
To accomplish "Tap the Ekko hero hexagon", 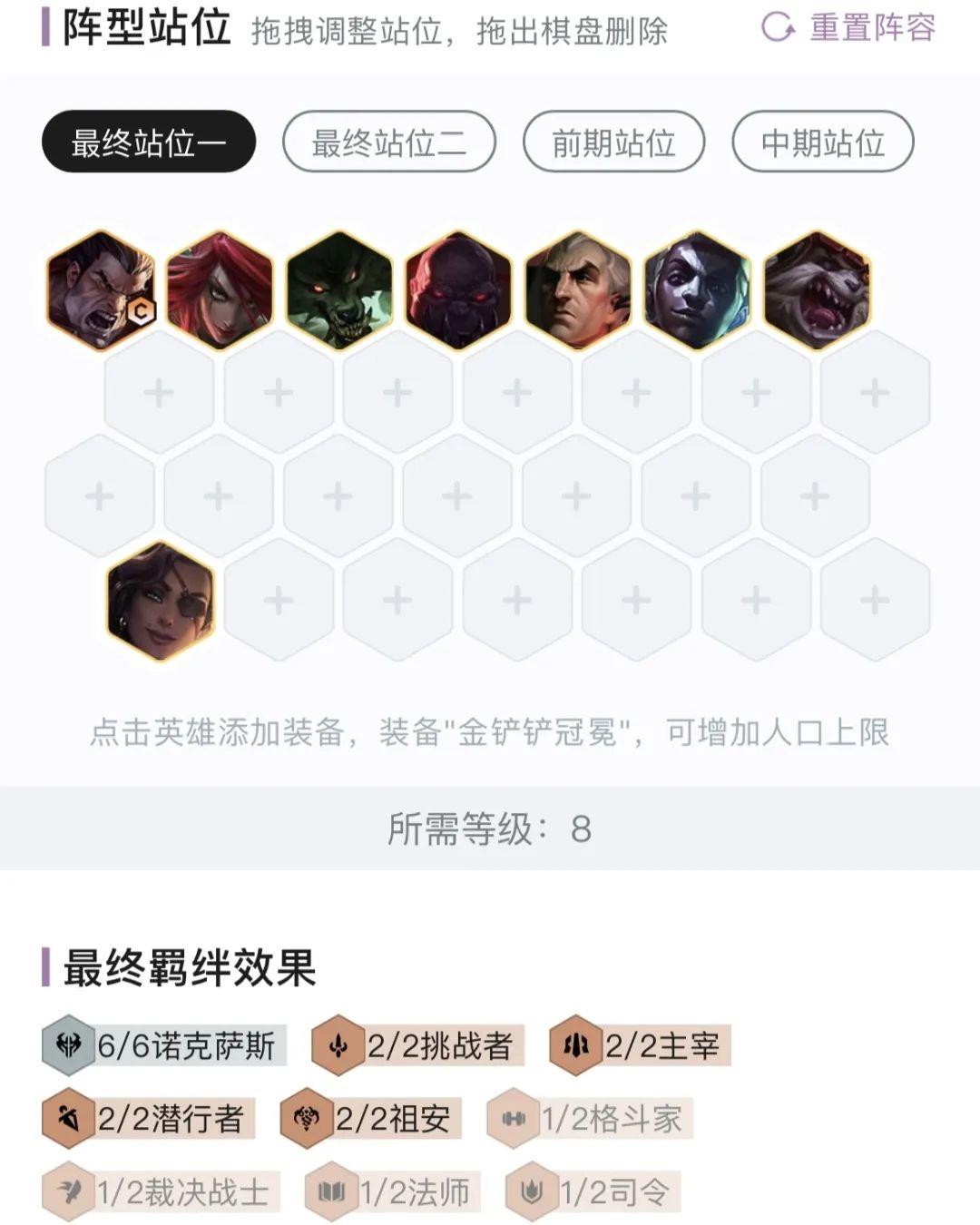I will (x=698, y=290).
